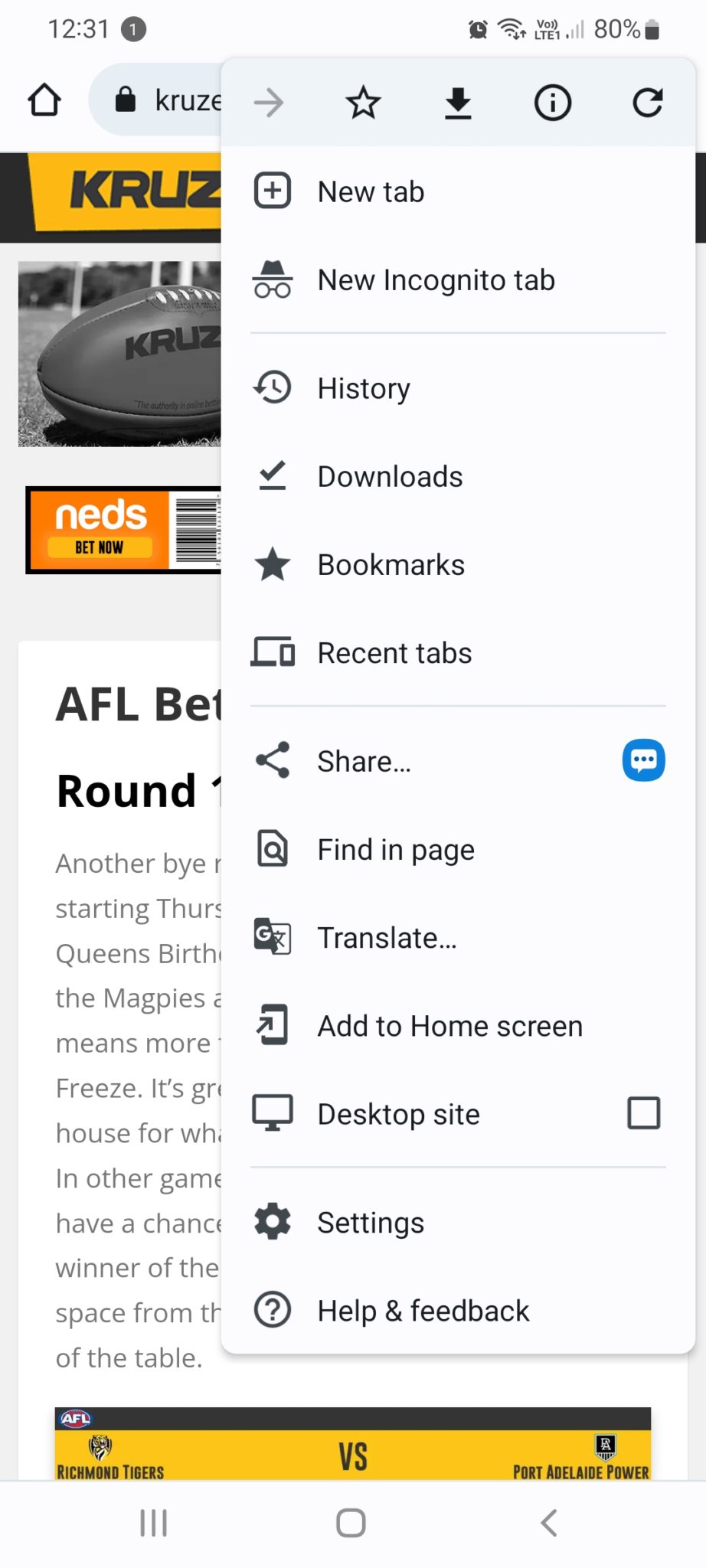View page info

553,103
